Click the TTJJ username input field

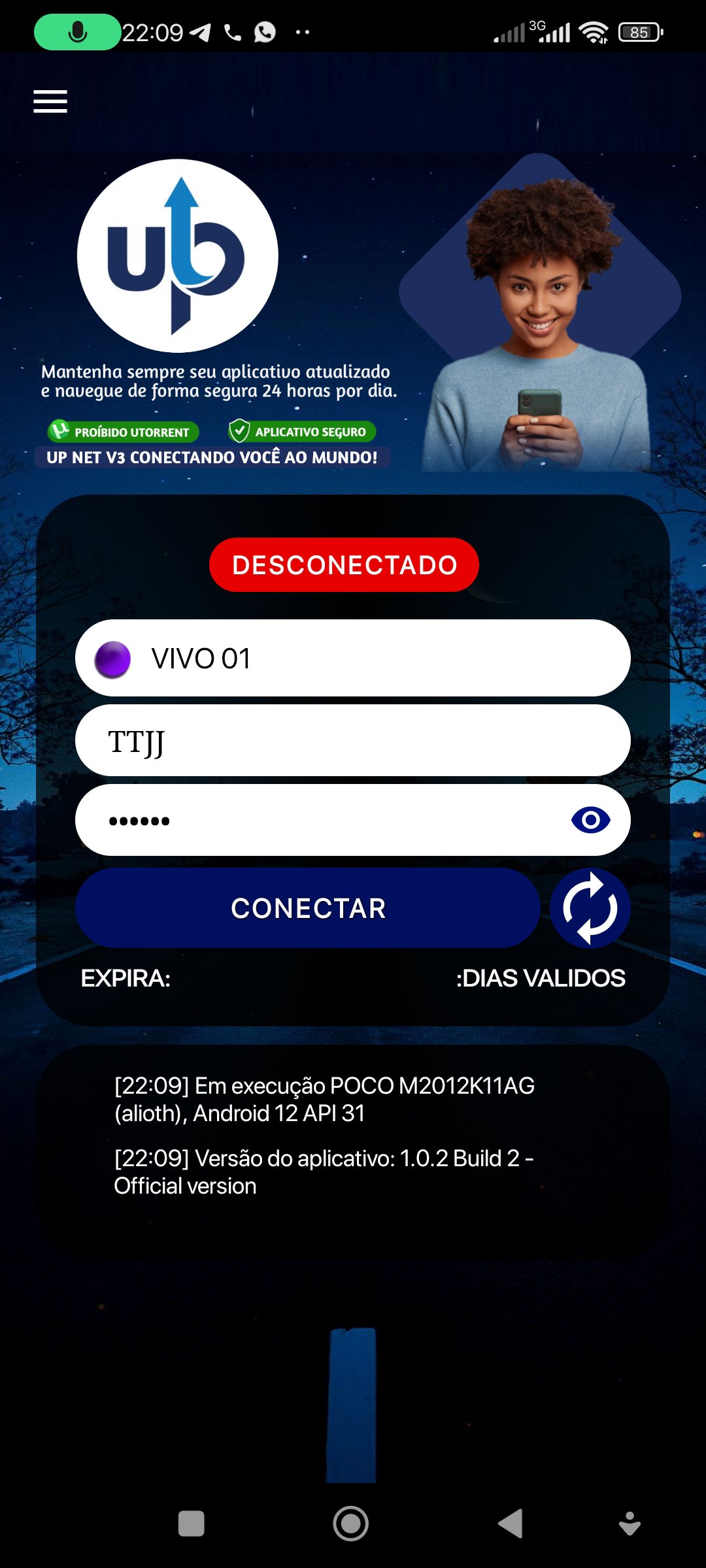(353, 739)
